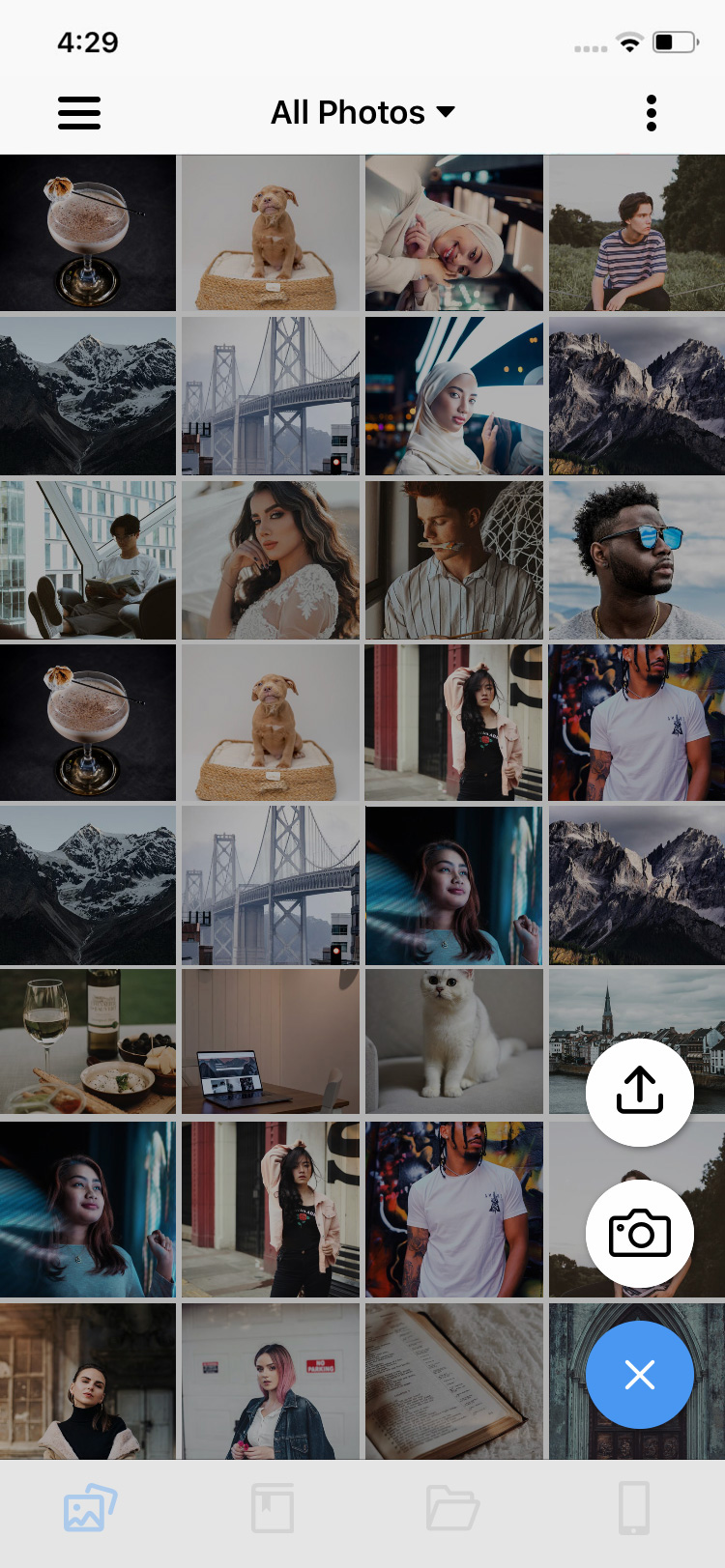This screenshot has width=725, height=1568.
Task: Switch to the device tab
Action: (634, 1508)
